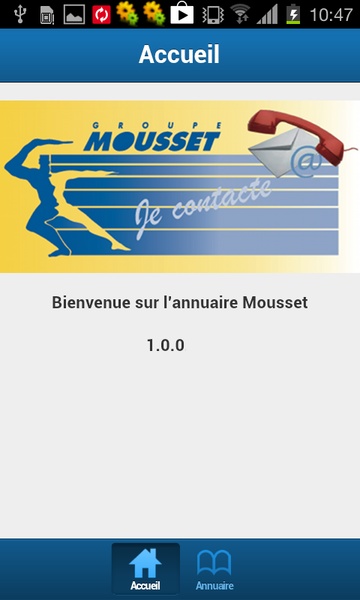Switch to the Annuaire tab
The width and height of the screenshot is (360, 600).
[x=214, y=569]
